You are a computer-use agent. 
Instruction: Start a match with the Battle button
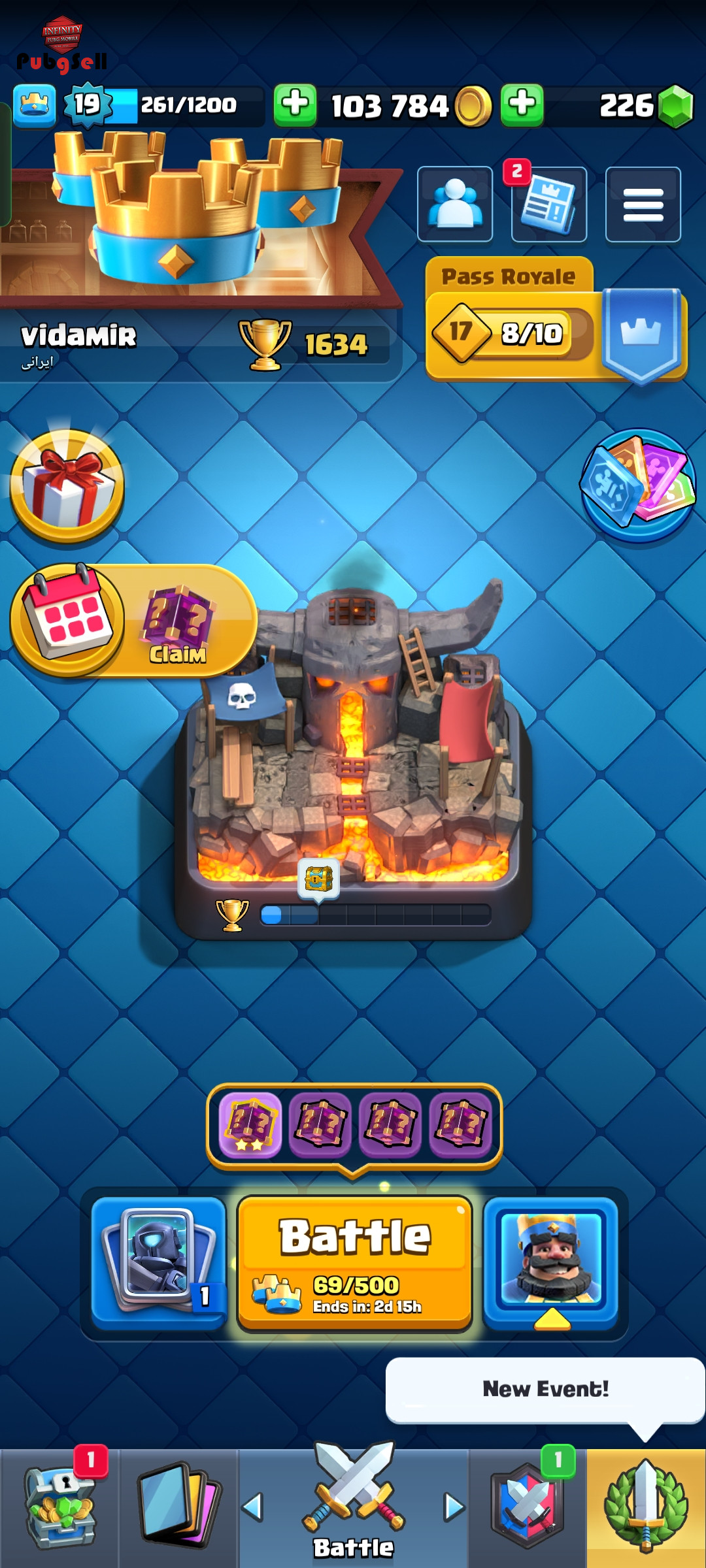click(354, 1264)
